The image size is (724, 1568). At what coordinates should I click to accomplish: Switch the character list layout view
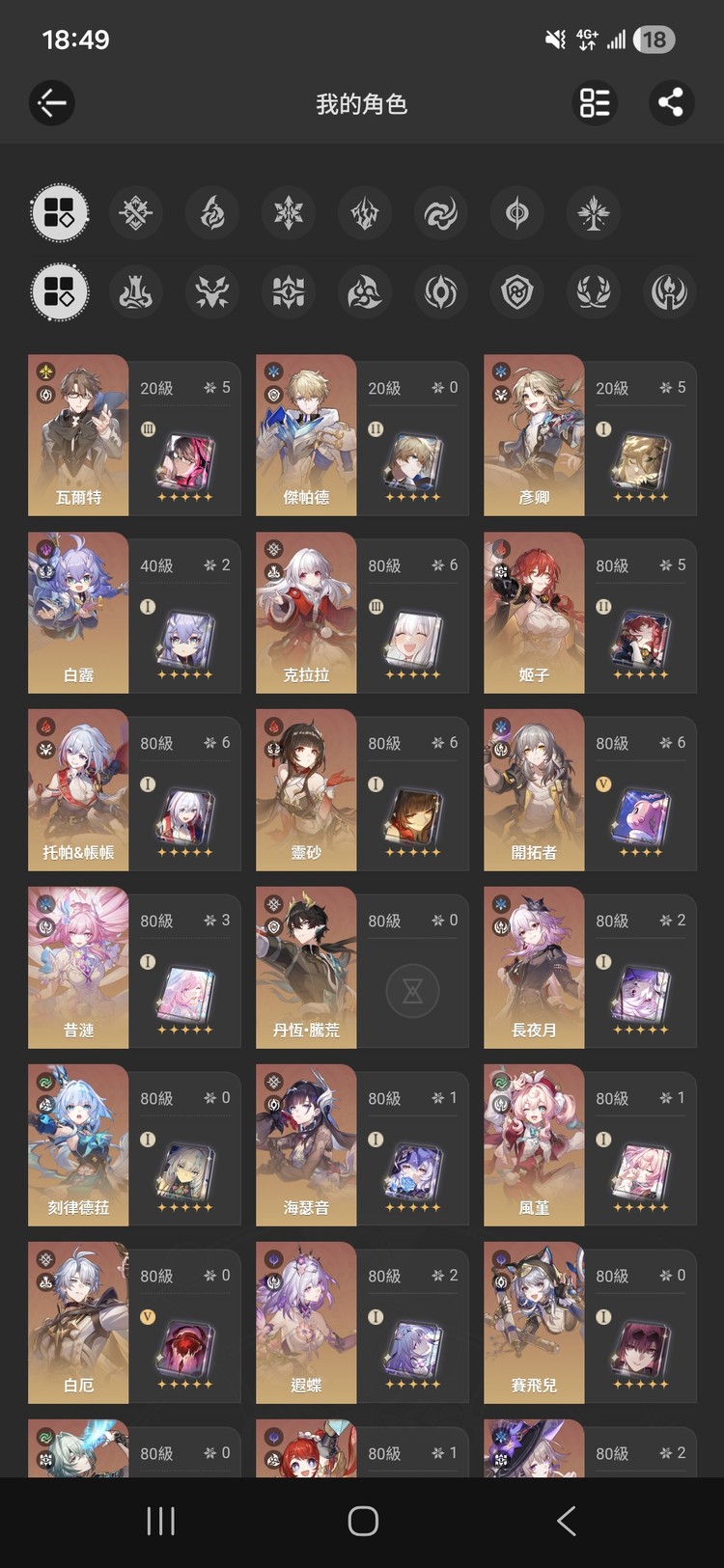point(595,102)
